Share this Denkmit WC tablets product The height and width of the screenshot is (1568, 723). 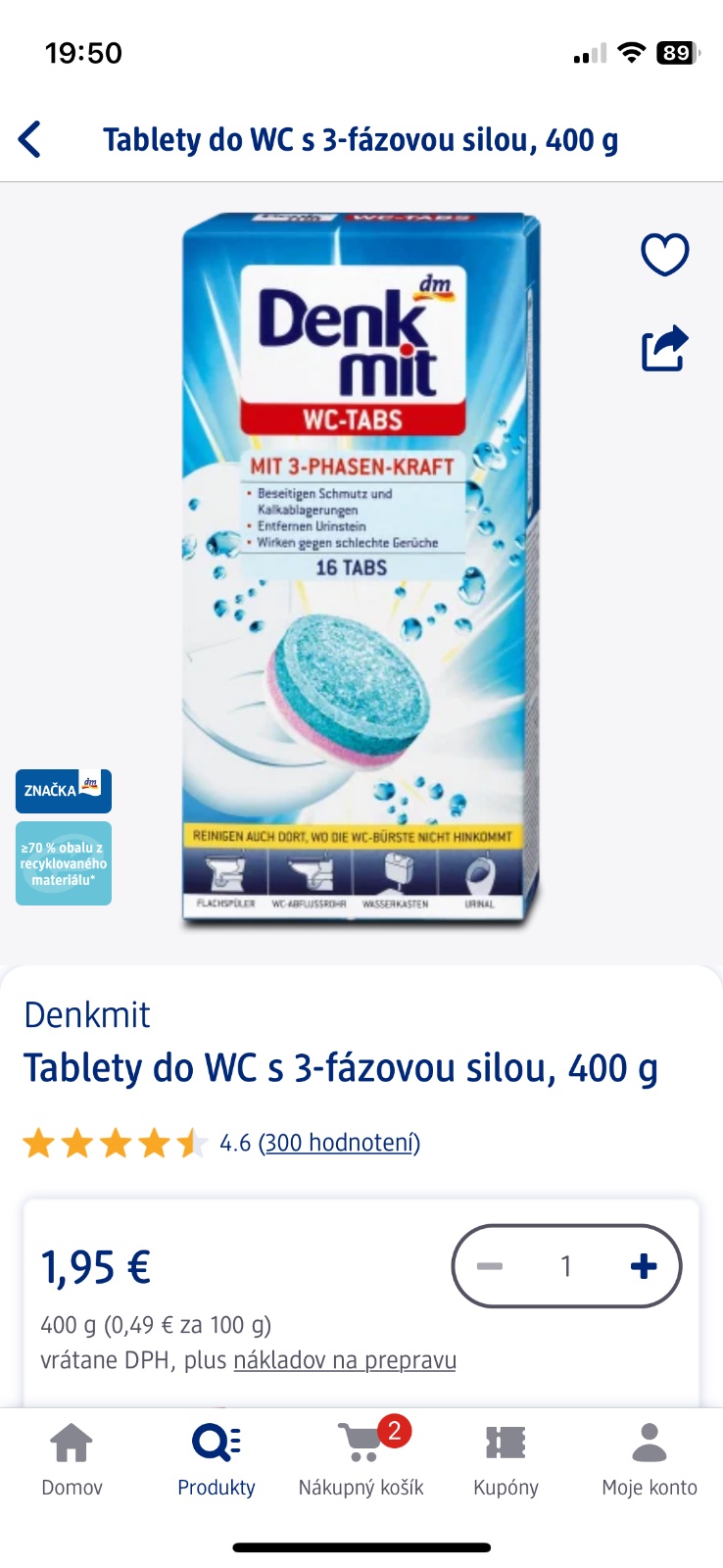pyautogui.click(x=664, y=348)
